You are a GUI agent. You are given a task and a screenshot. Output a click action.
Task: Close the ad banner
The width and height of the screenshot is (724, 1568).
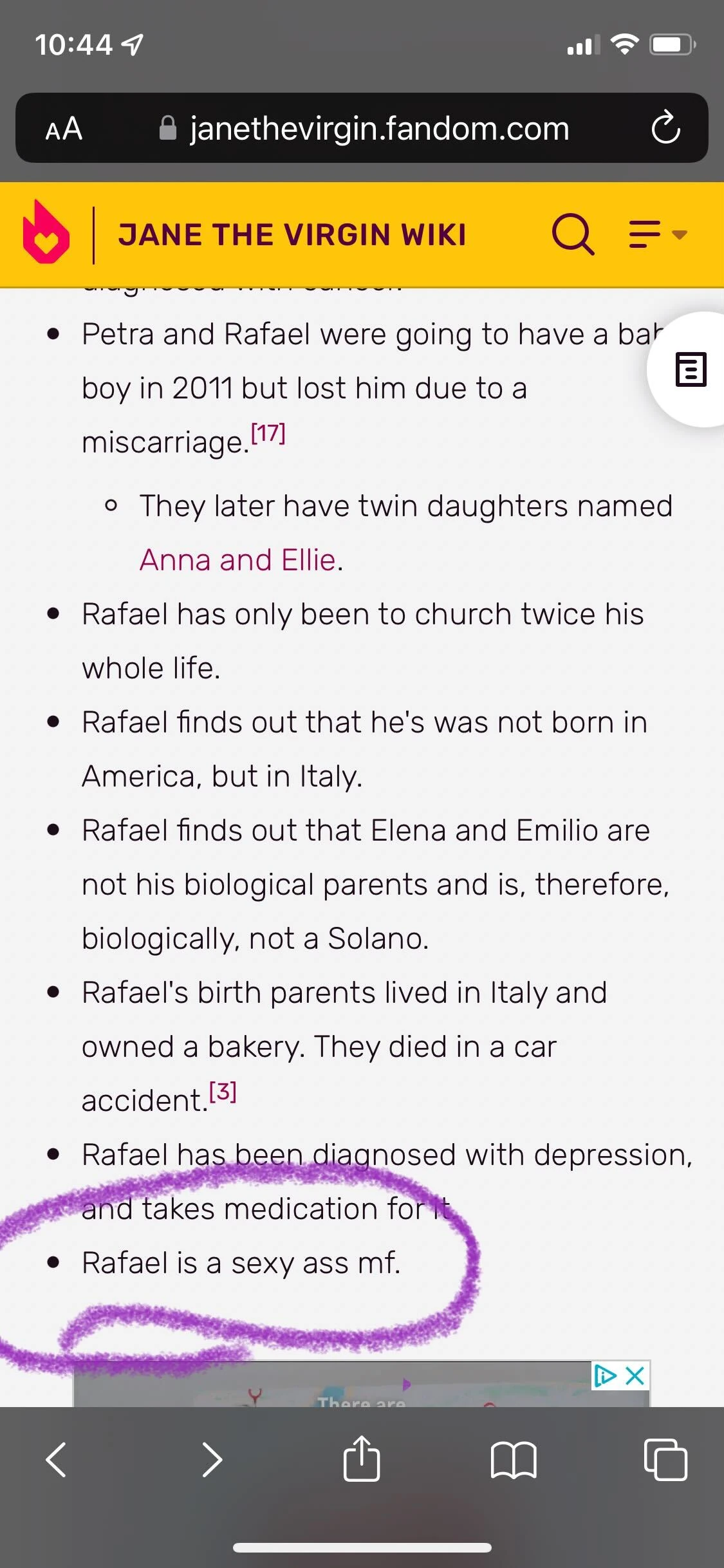click(x=635, y=1376)
